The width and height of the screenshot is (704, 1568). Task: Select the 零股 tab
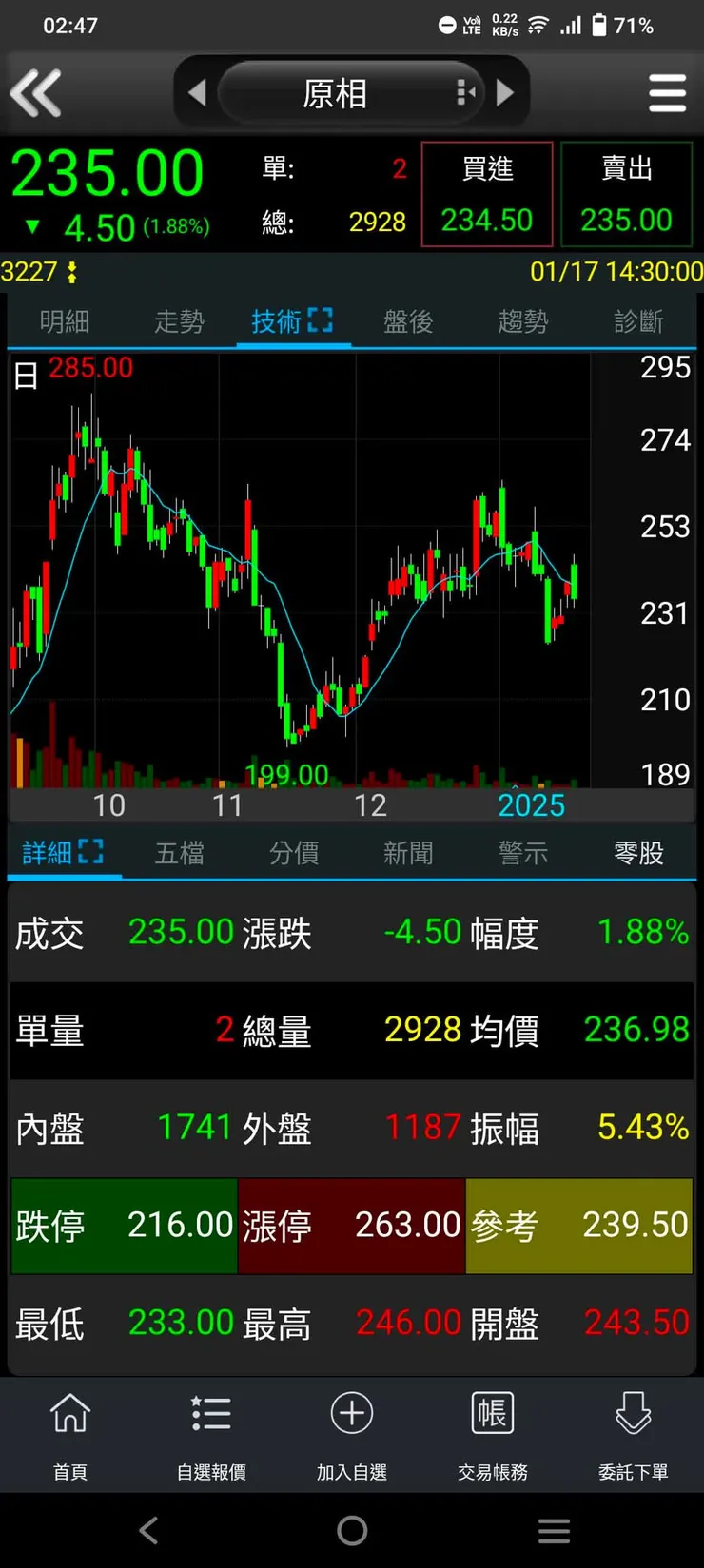tap(638, 853)
